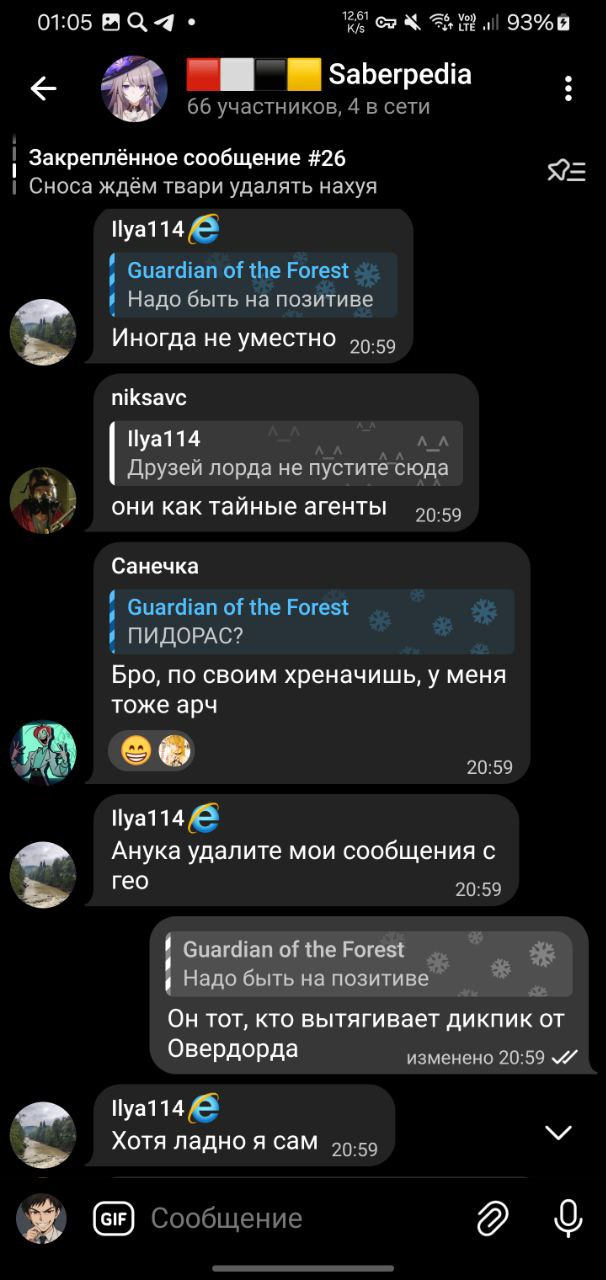Record a voice message

568,1218
